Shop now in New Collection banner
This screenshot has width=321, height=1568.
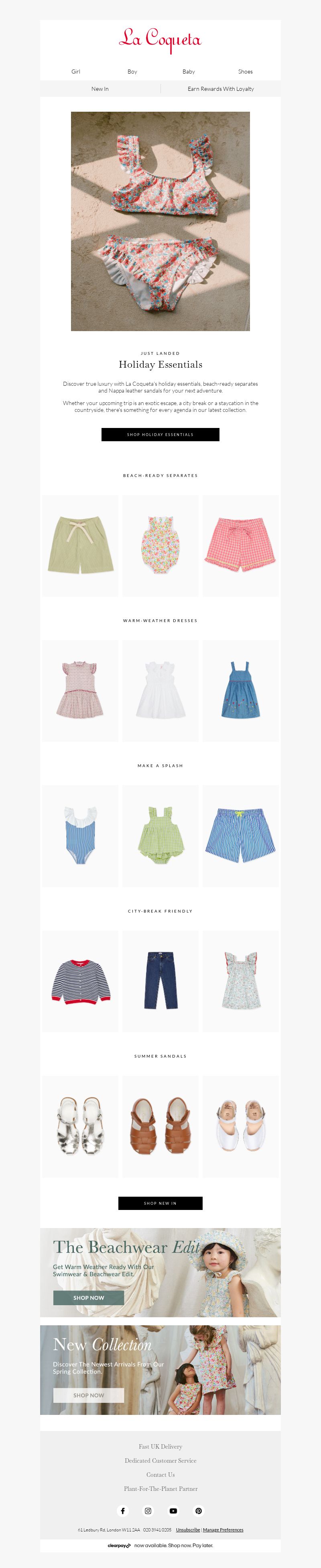click(89, 1395)
